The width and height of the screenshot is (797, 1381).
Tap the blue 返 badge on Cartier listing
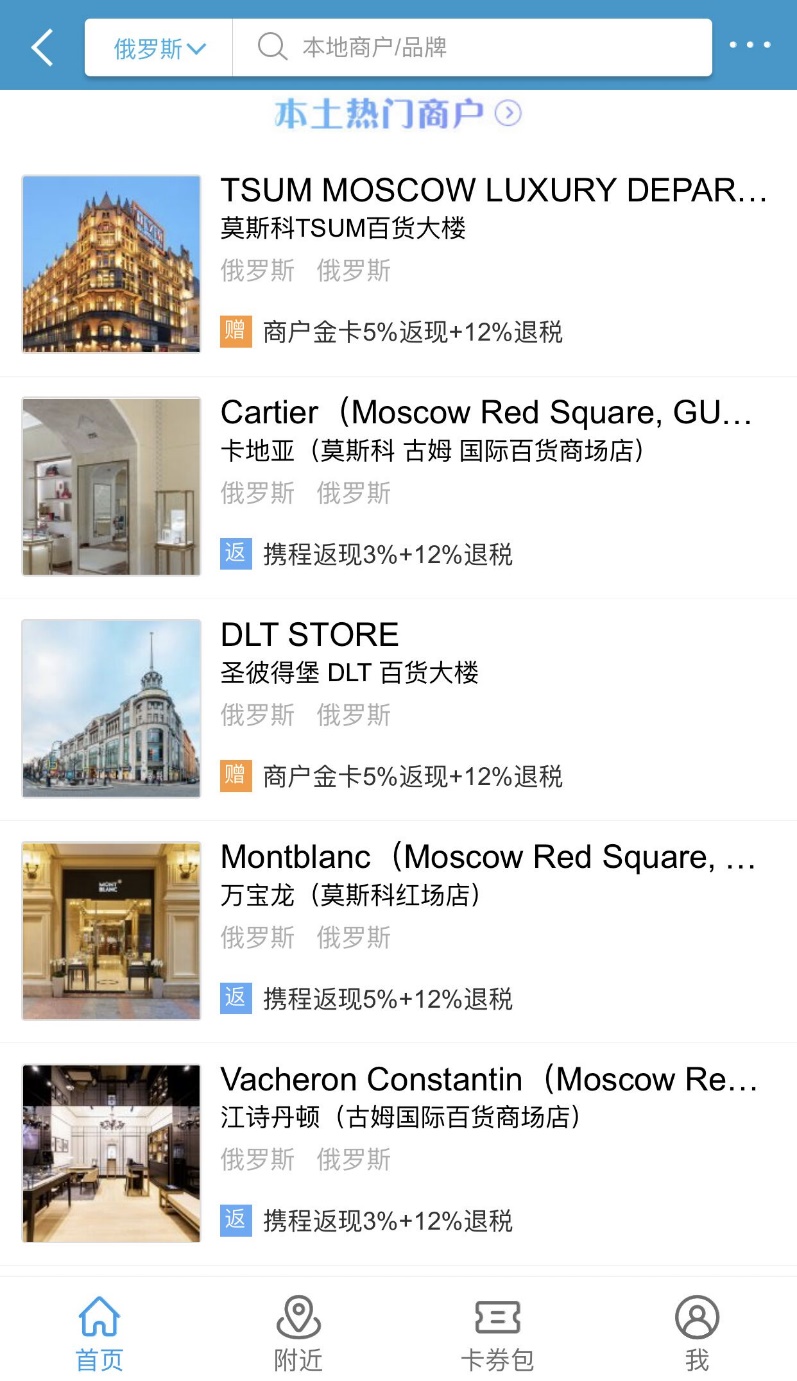coord(236,554)
